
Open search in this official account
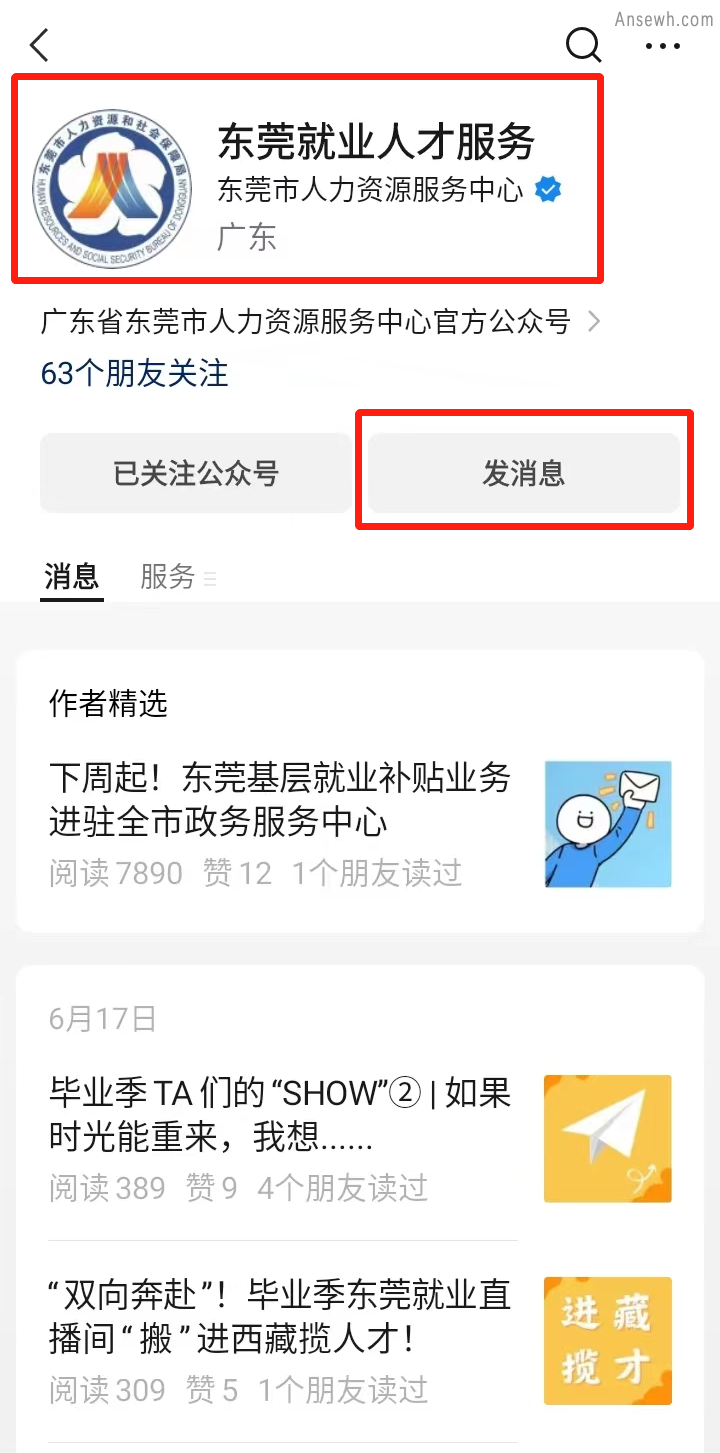click(583, 45)
